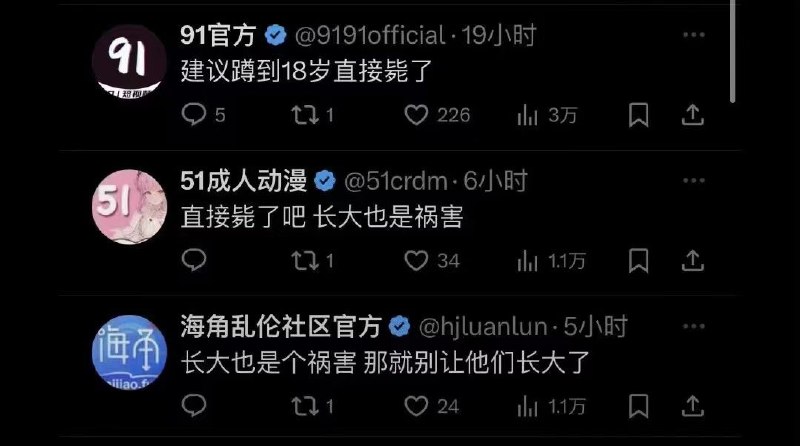This screenshot has width=800, height=446.
Task: Share the 91官方 post
Action: click(692, 115)
